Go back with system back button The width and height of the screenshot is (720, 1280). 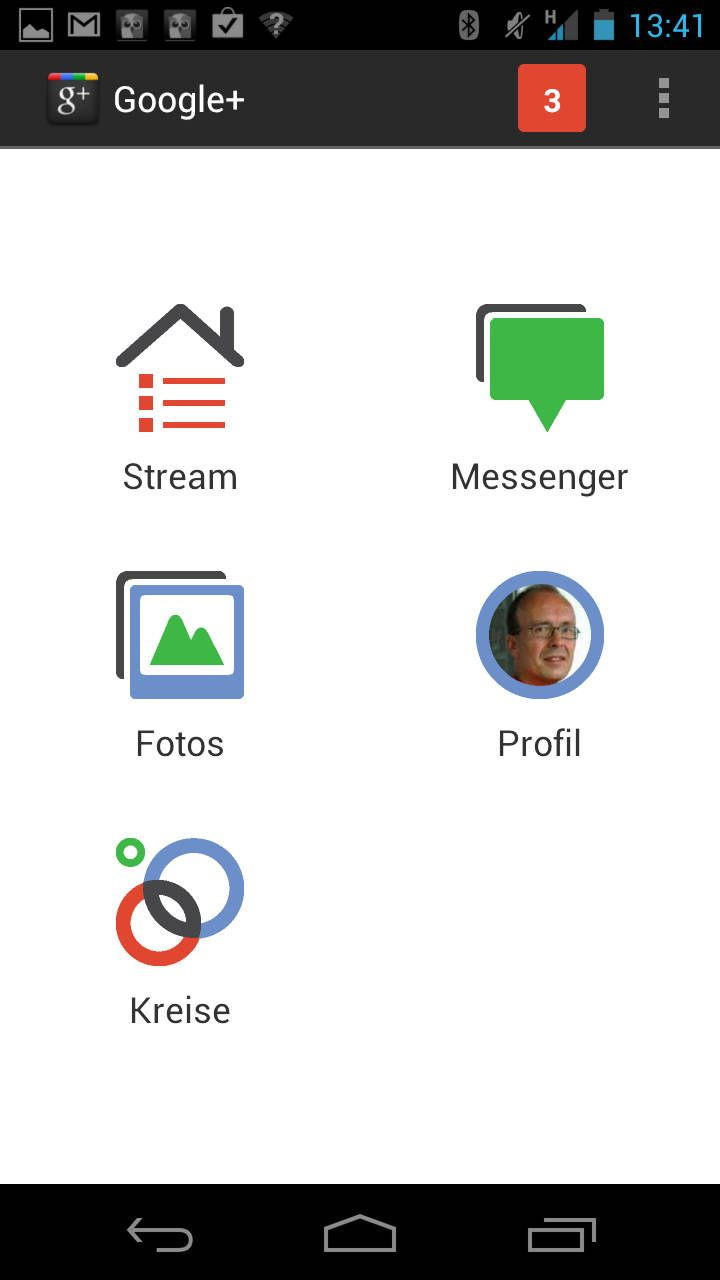tap(160, 1235)
